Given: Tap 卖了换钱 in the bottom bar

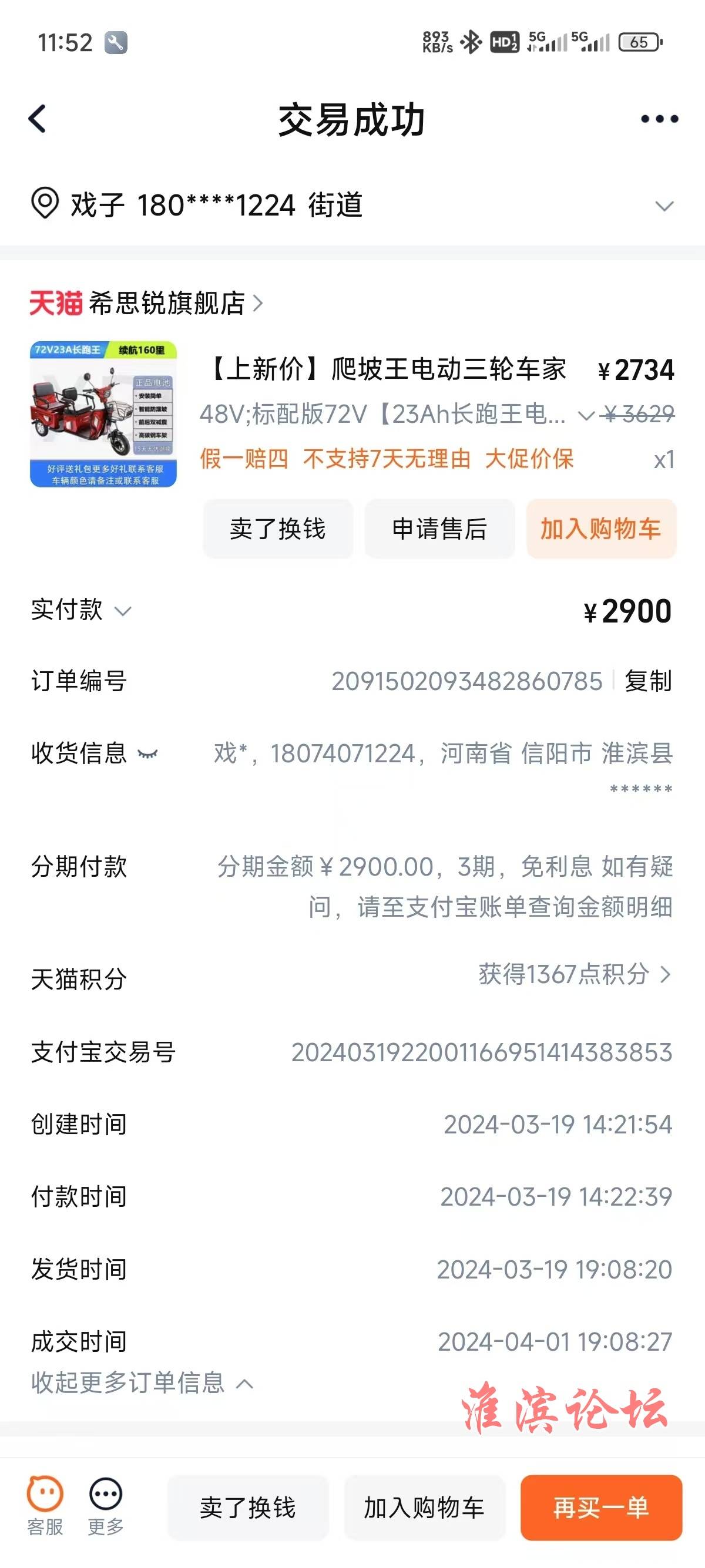Looking at the screenshot, I should [248, 1507].
